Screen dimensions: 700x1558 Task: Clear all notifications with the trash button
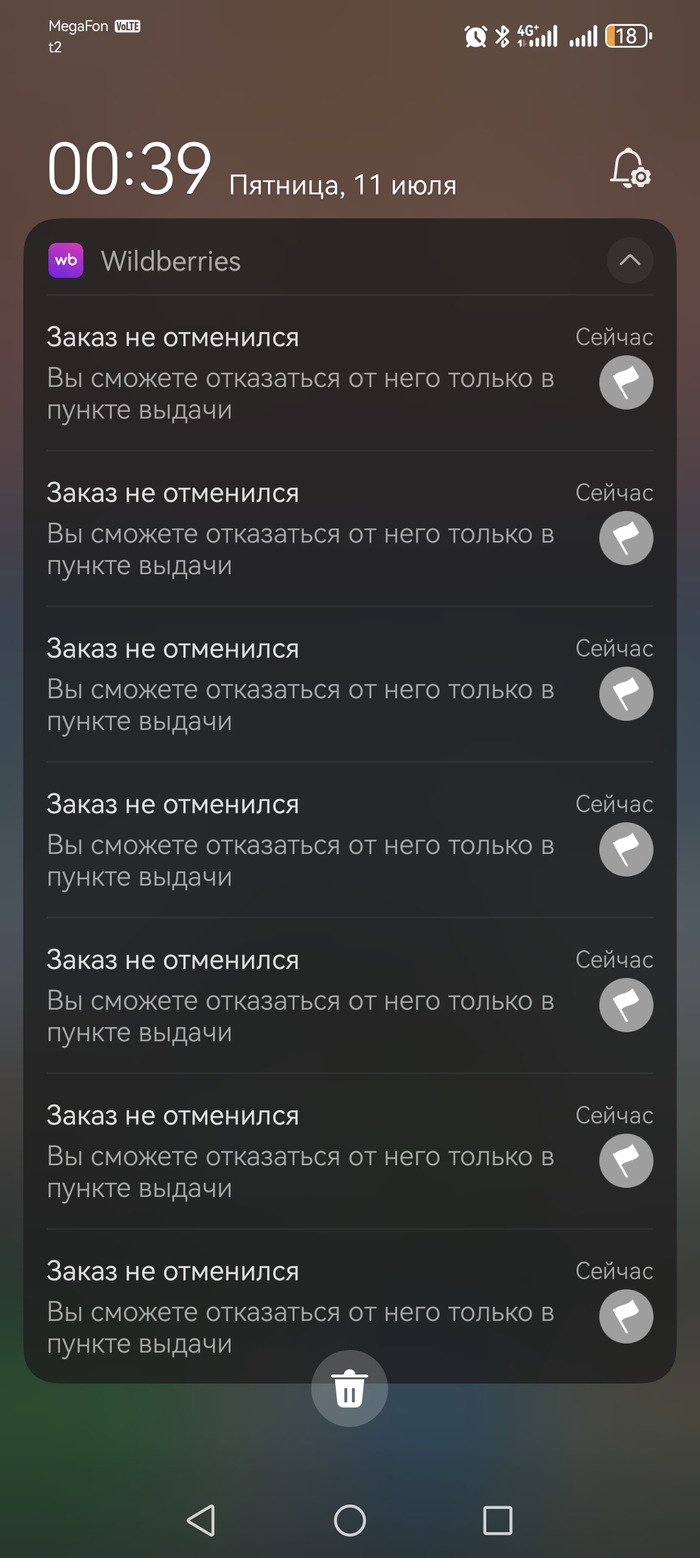349,1389
